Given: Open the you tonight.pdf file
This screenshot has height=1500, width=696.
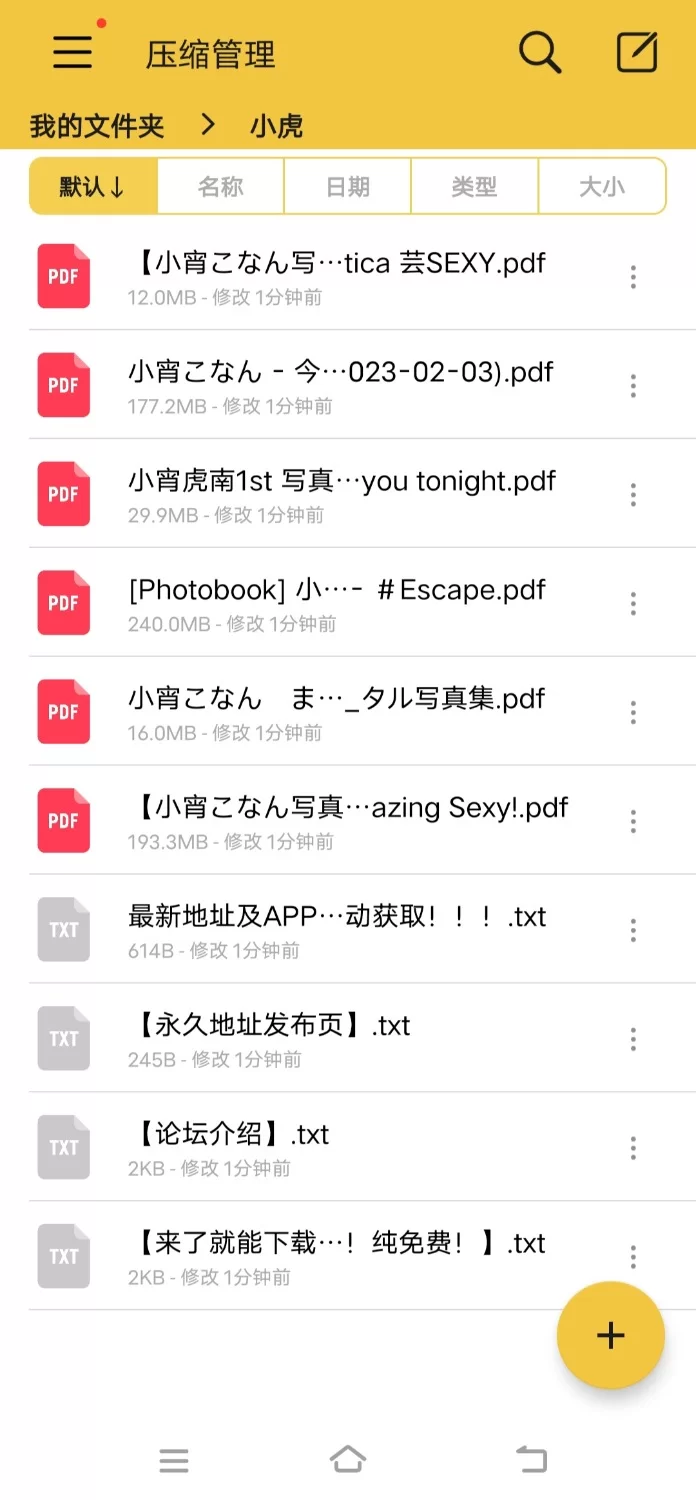Looking at the screenshot, I should (x=341, y=494).
